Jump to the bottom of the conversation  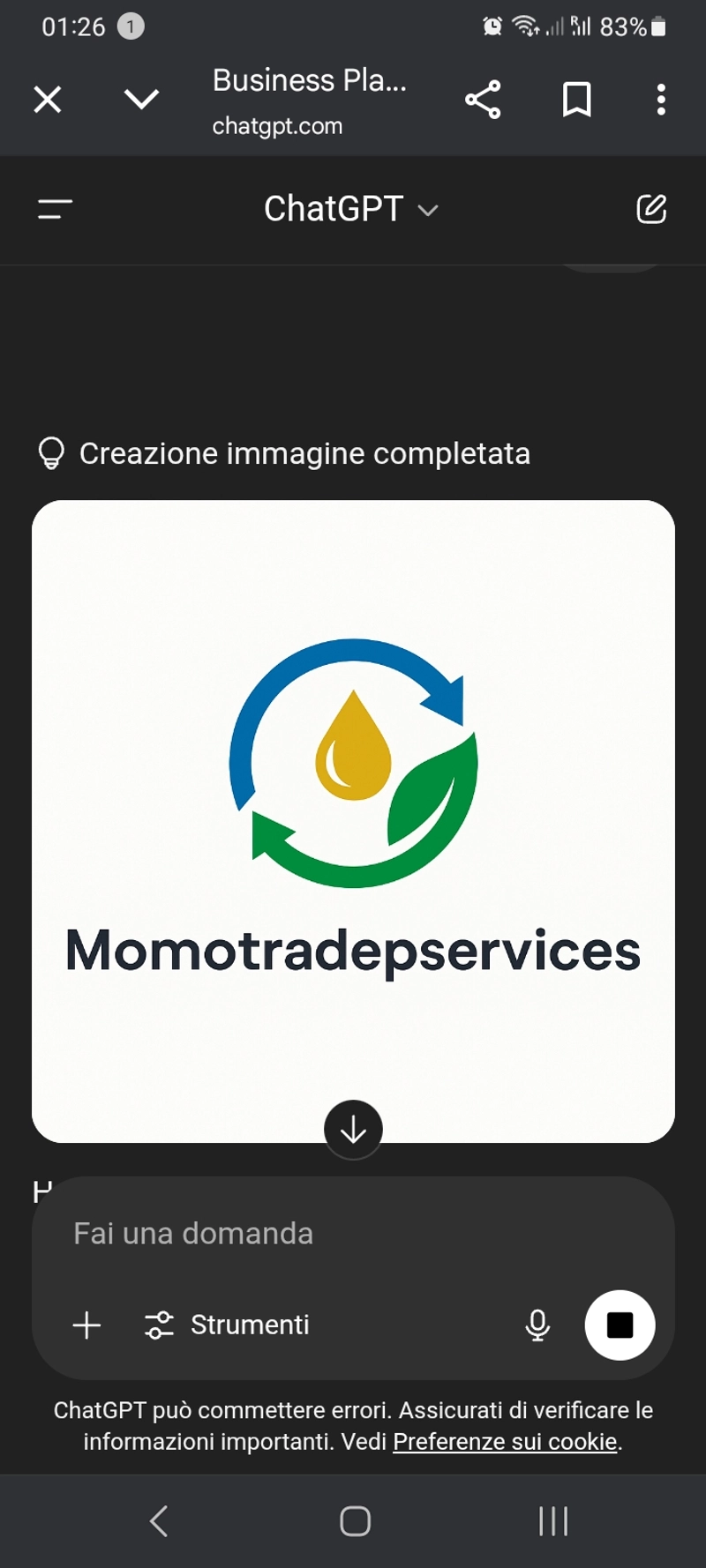point(353,1129)
